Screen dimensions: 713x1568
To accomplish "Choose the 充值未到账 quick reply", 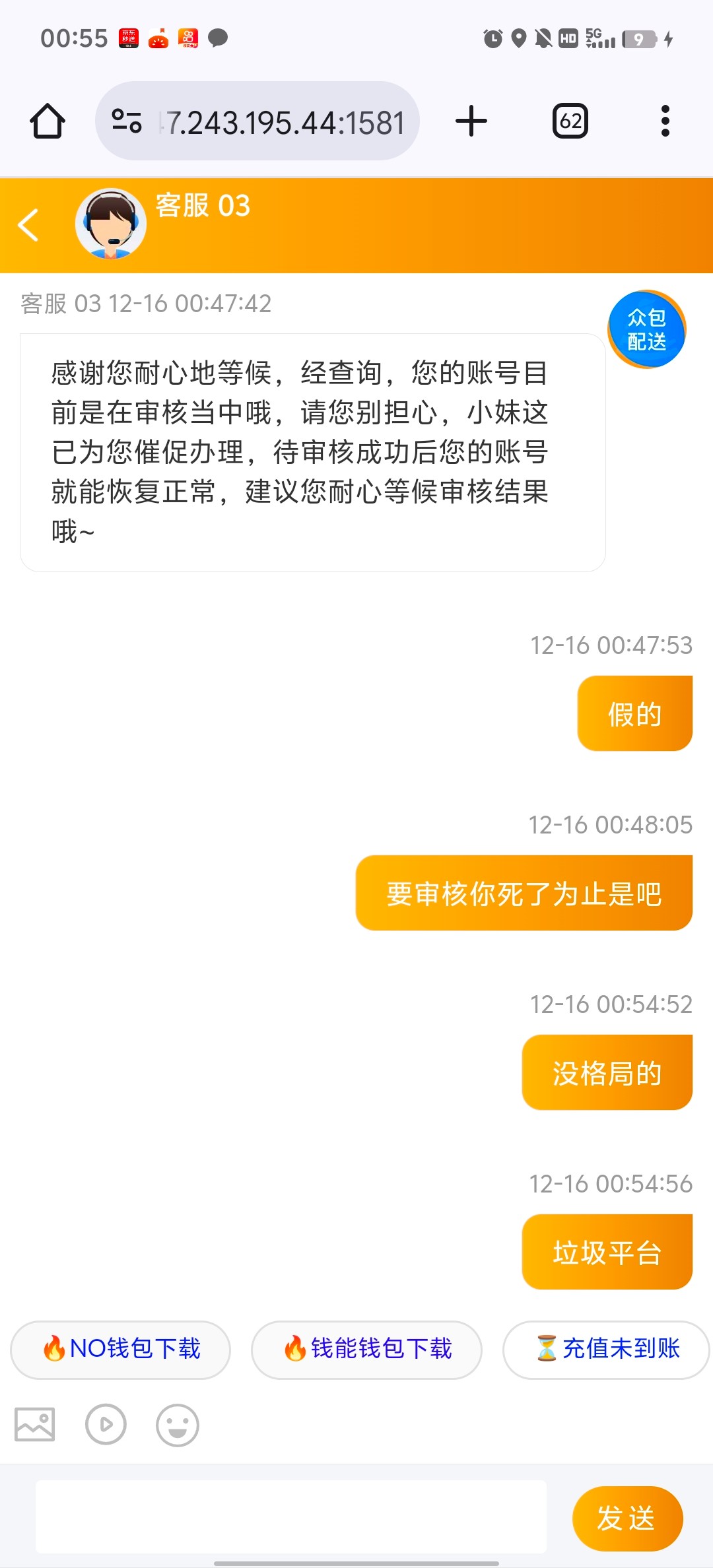I will click(x=606, y=1350).
